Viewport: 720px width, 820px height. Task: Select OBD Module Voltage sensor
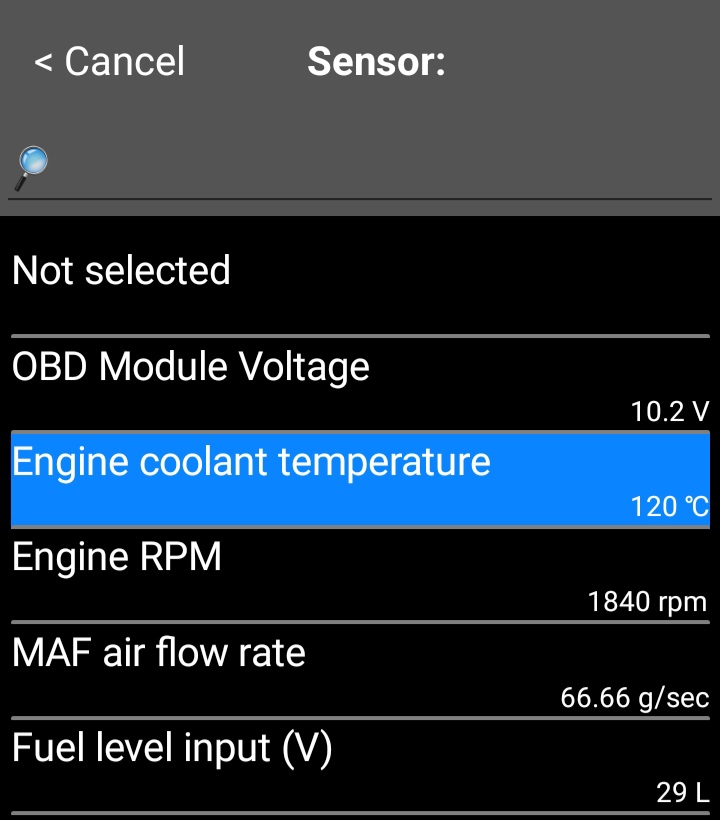[360, 385]
